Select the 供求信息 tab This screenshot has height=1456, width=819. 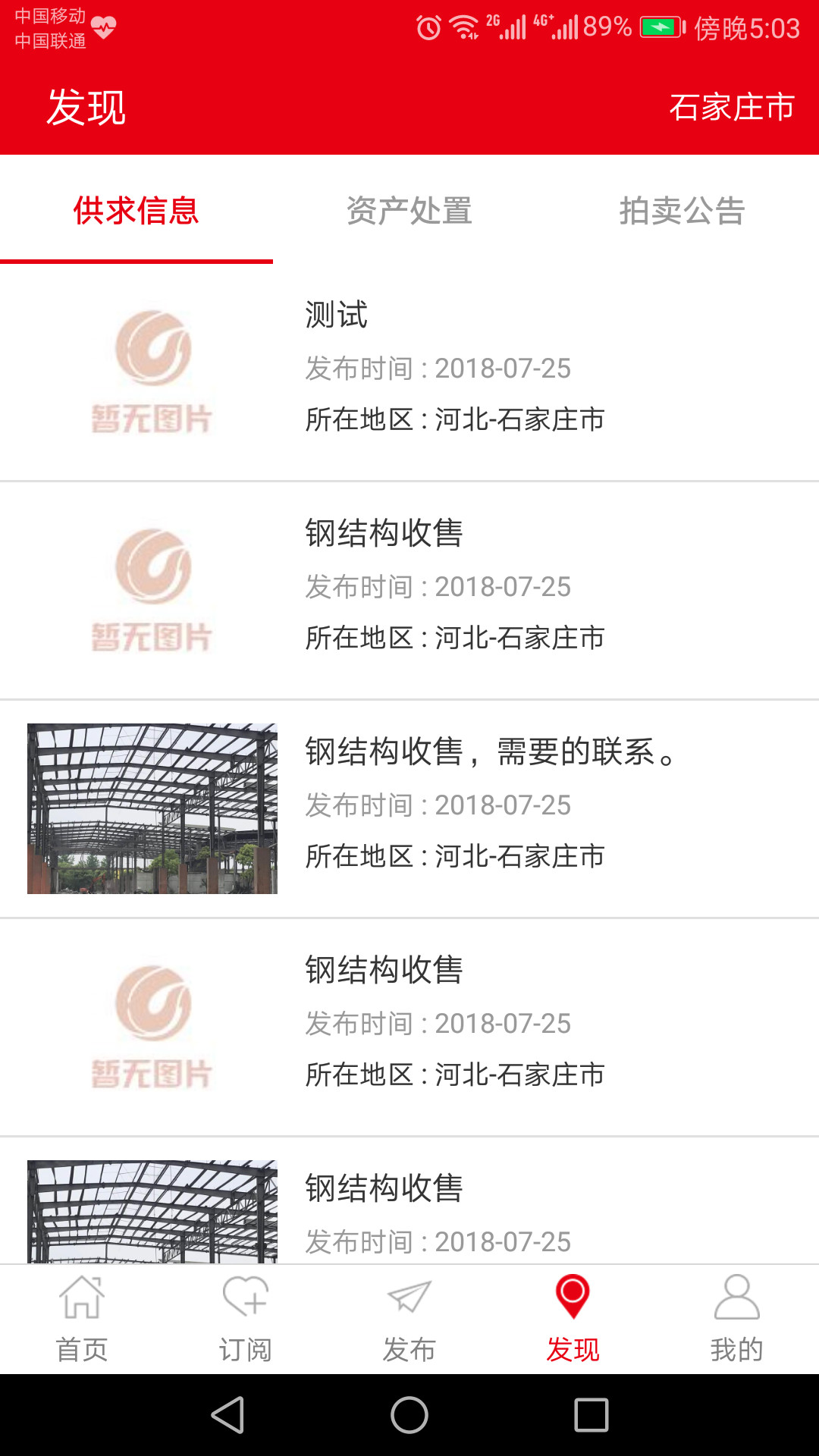[x=136, y=211]
